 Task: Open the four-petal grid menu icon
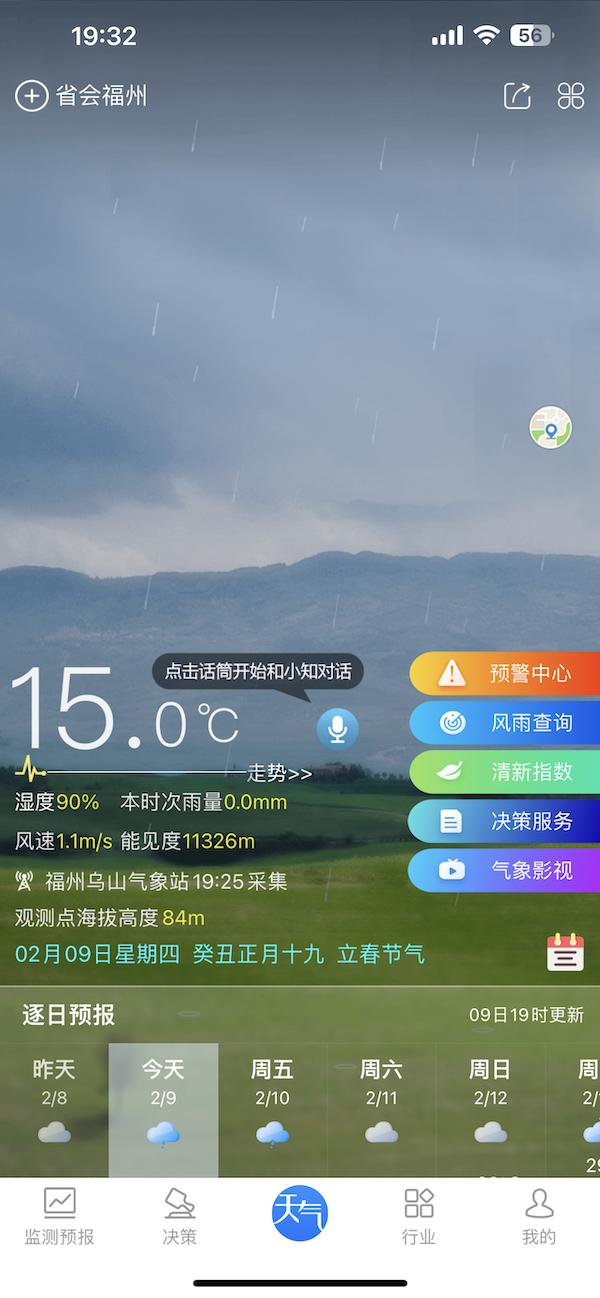[570, 96]
